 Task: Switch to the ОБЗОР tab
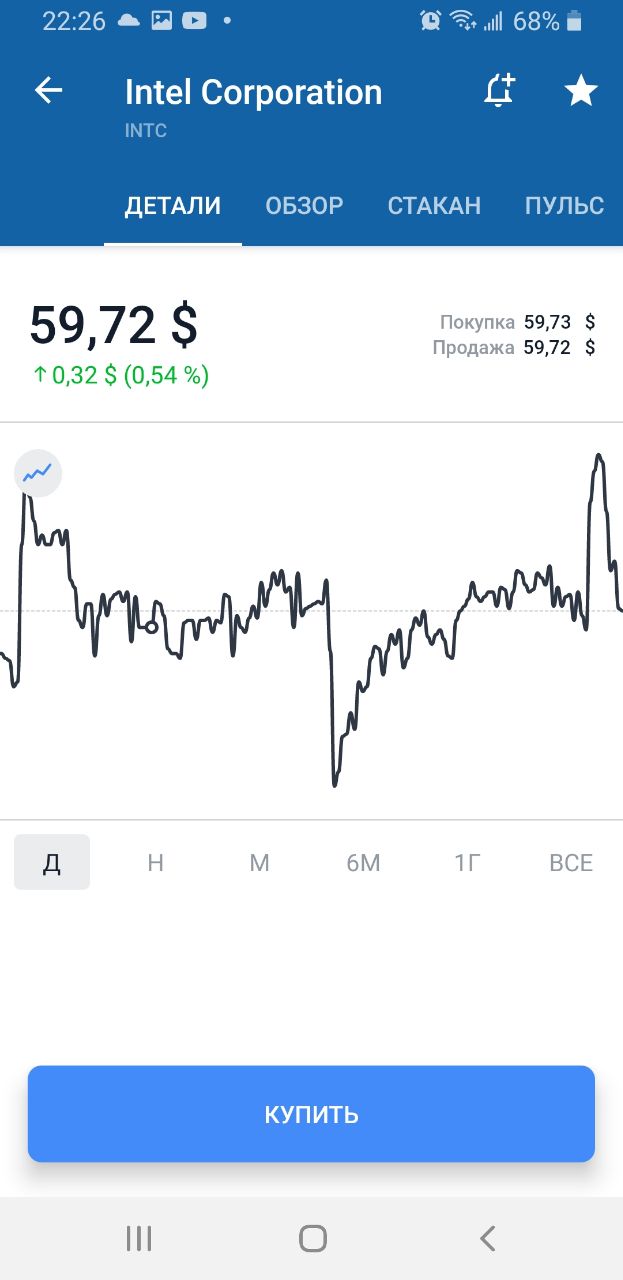(x=304, y=206)
